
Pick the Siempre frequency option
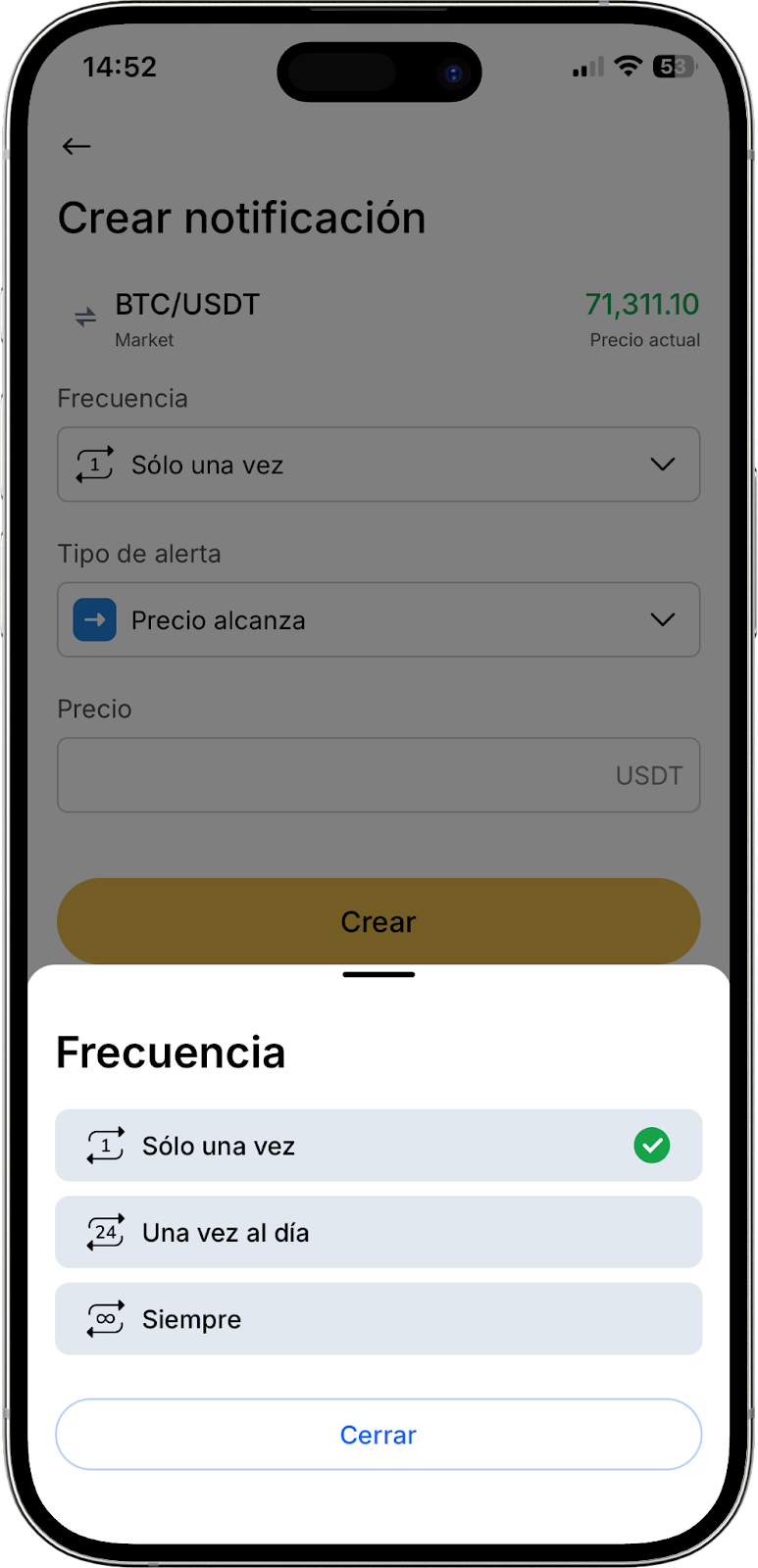379,1319
